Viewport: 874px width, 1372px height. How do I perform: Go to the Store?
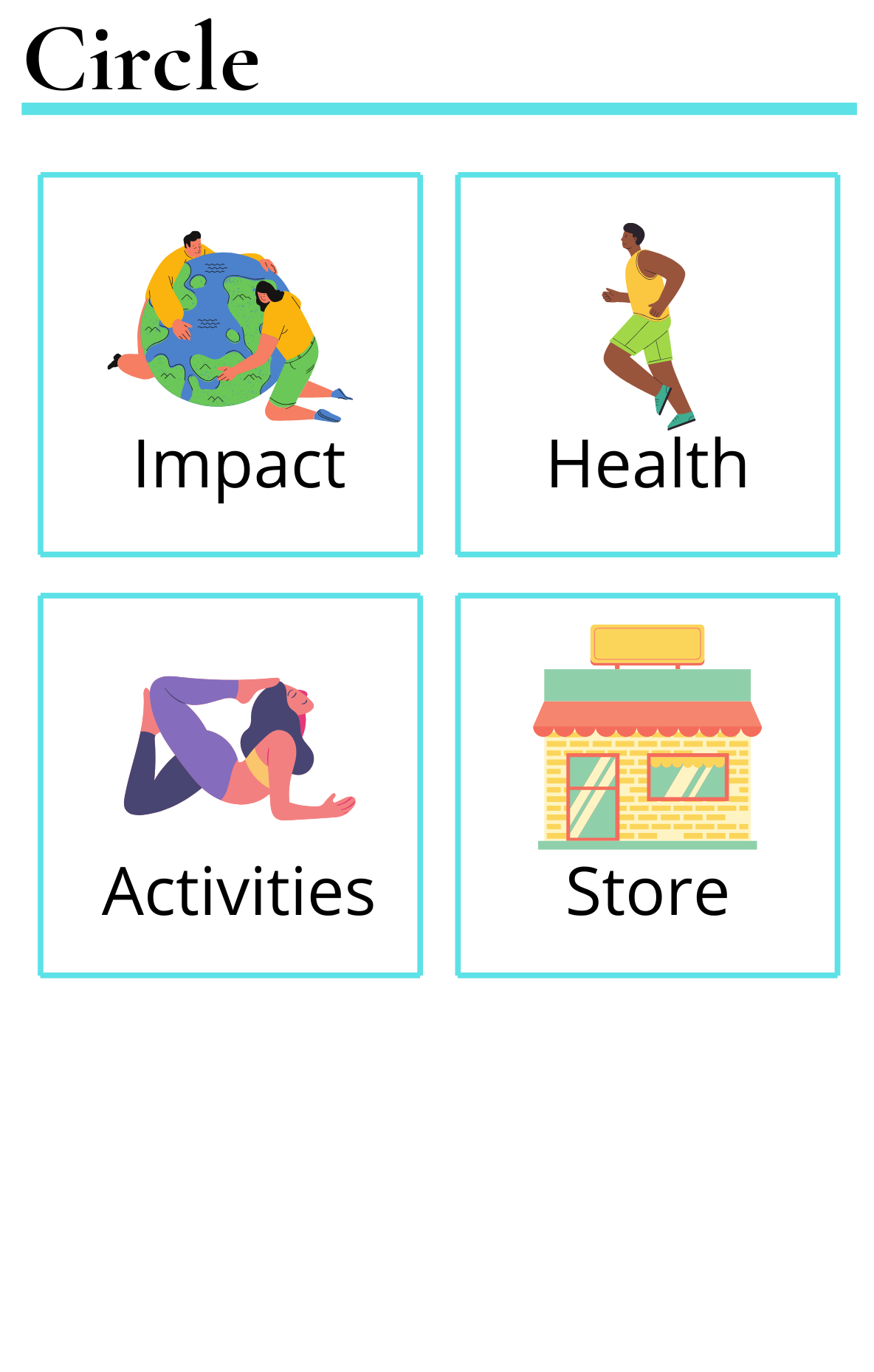pyautogui.click(x=647, y=785)
